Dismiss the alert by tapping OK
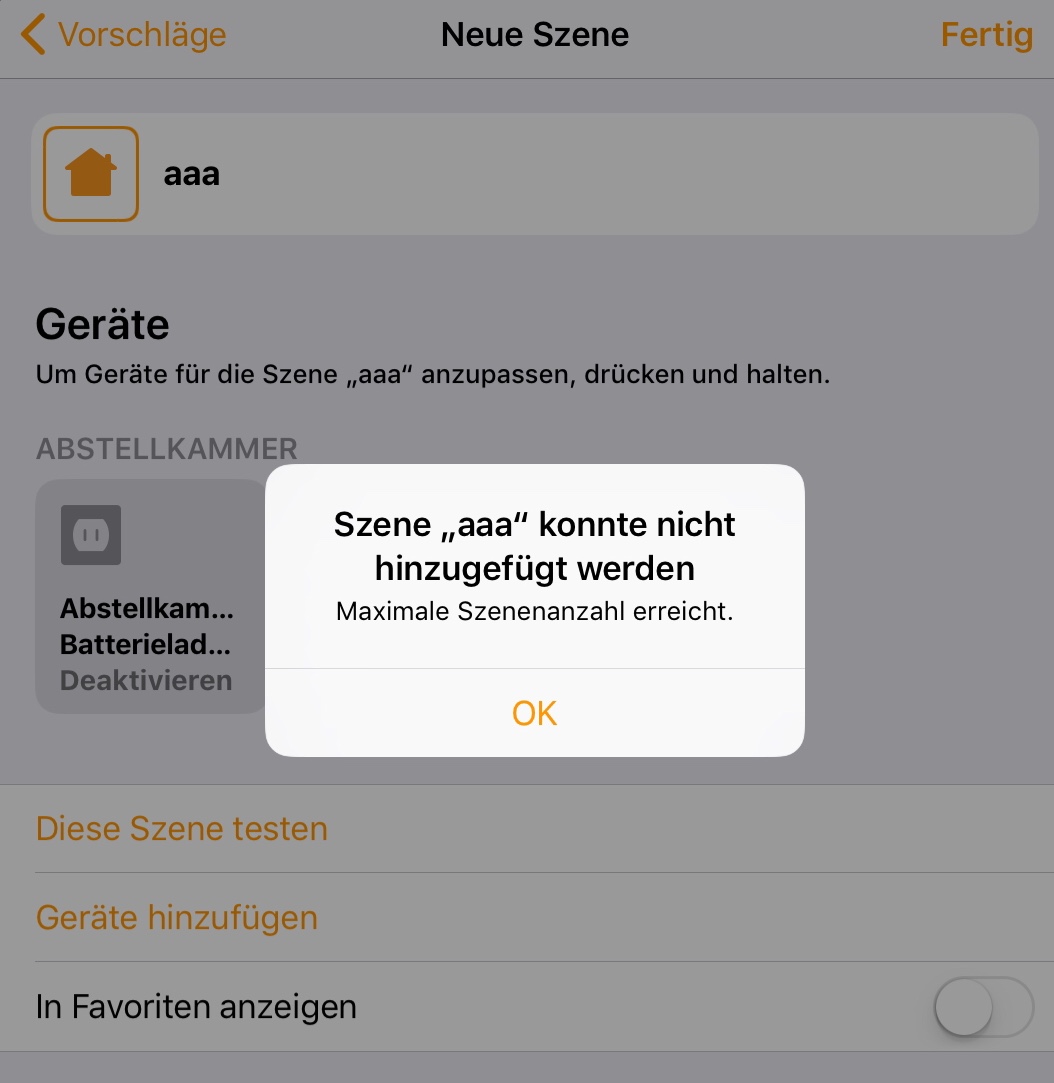This screenshot has height=1083, width=1054. [534, 713]
